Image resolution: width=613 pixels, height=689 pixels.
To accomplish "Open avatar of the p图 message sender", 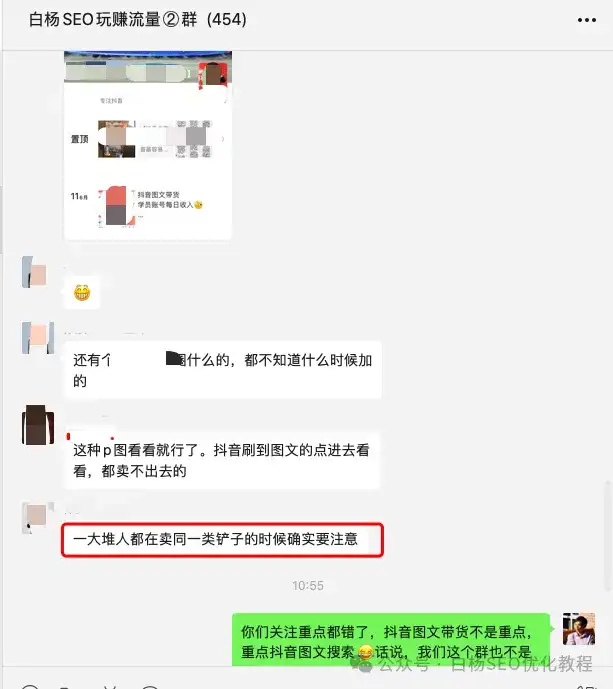I will point(38,425).
